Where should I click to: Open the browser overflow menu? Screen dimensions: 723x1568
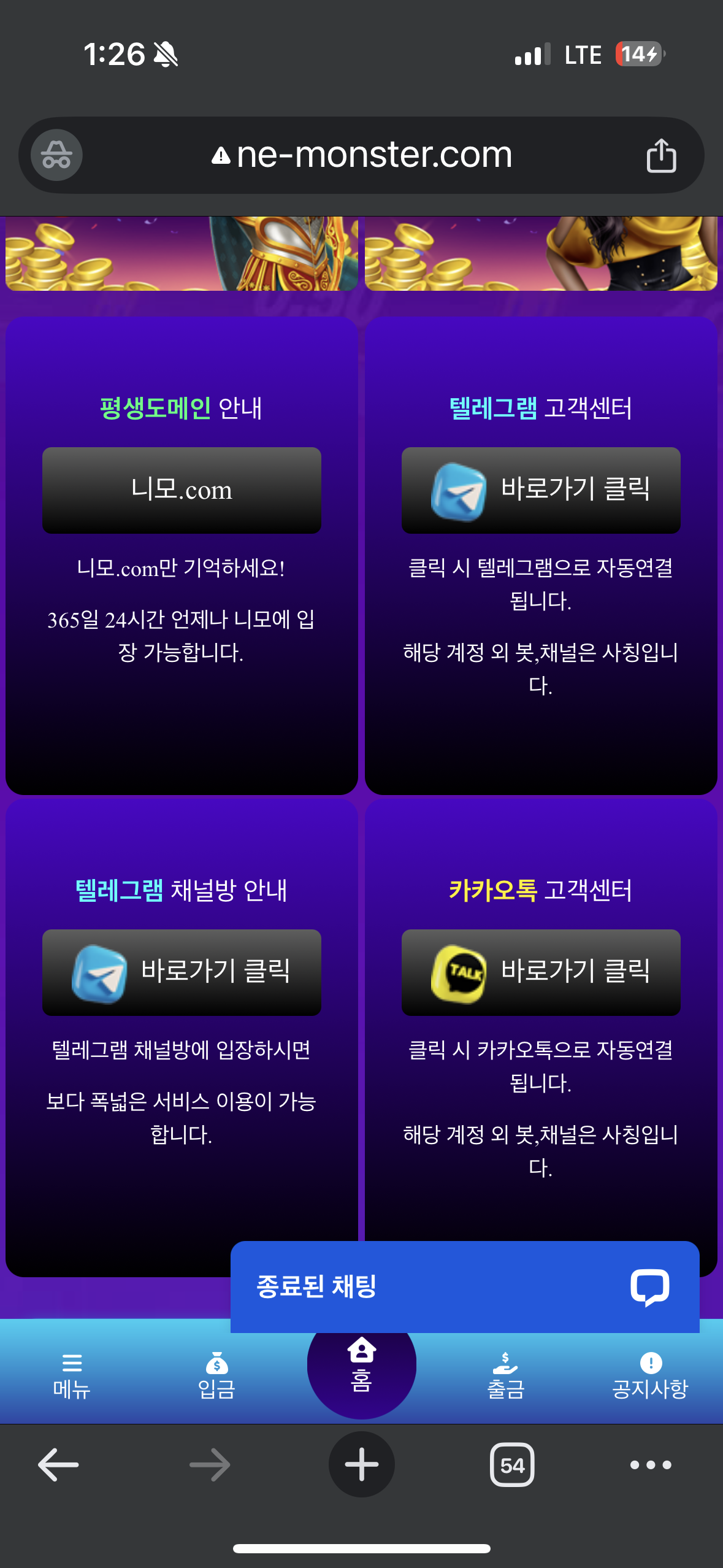[x=651, y=1465]
